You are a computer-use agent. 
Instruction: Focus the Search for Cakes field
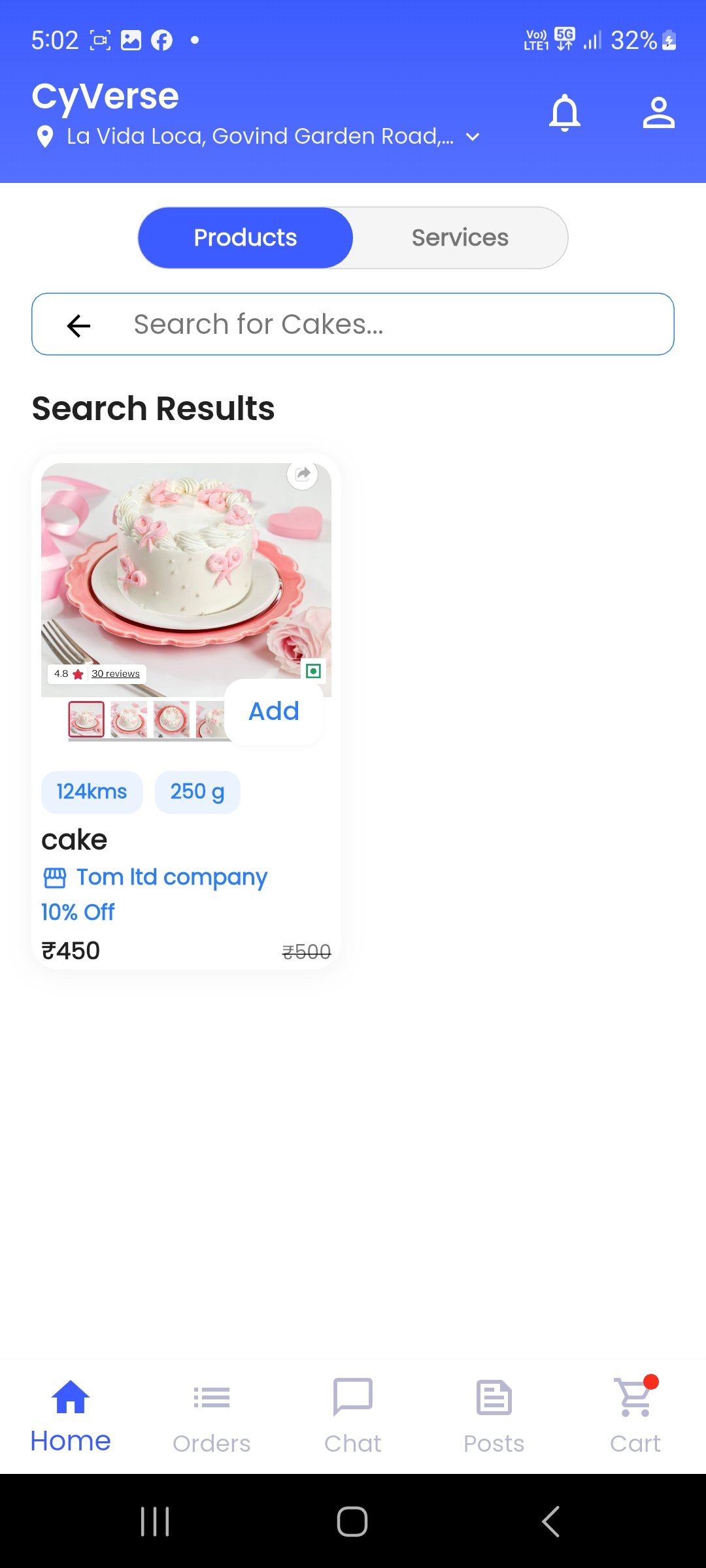click(392, 325)
